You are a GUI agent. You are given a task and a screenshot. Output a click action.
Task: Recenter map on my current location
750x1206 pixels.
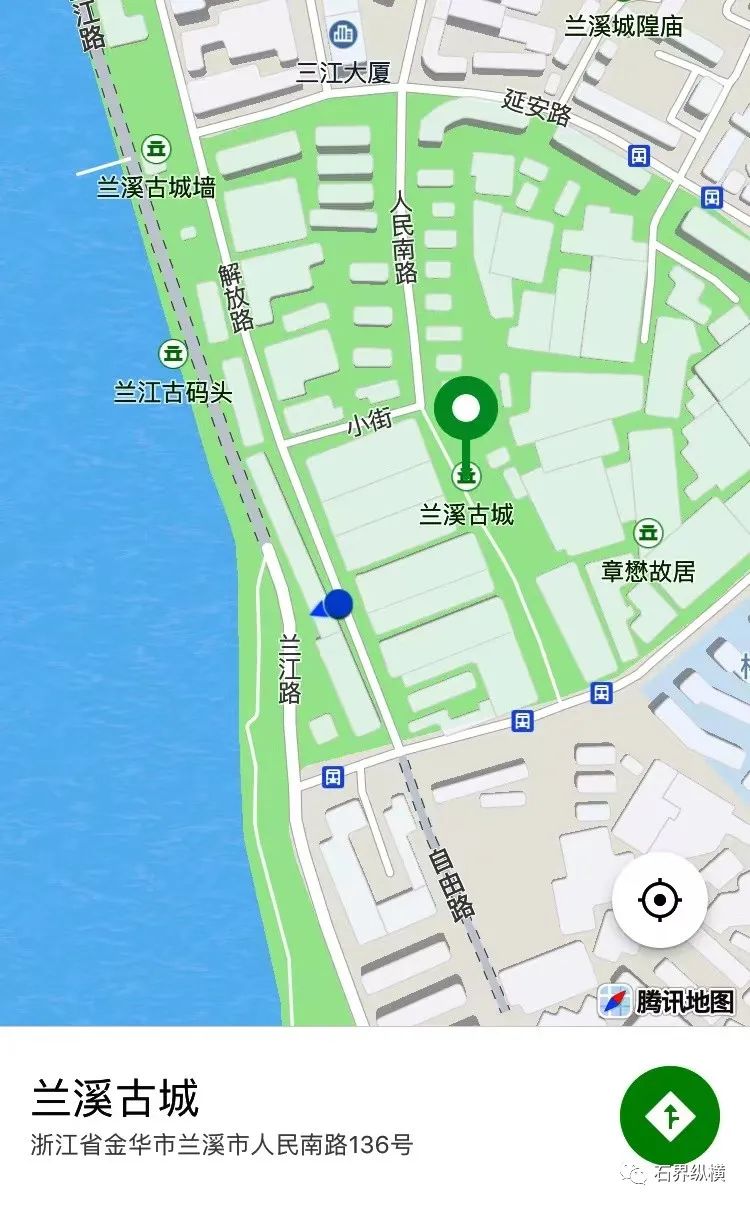pyautogui.click(x=659, y=901)
